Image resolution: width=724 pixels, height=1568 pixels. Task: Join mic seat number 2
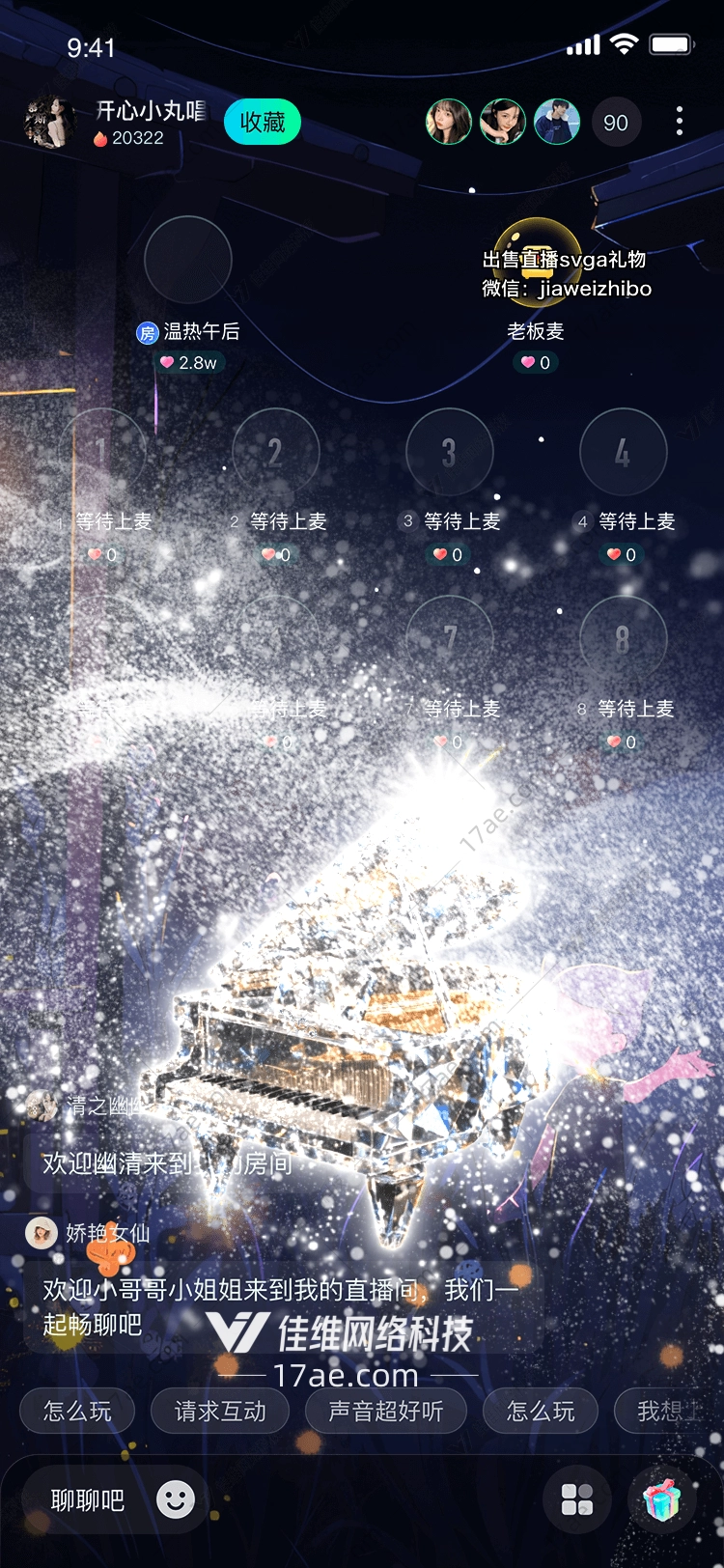coord(275,452)
